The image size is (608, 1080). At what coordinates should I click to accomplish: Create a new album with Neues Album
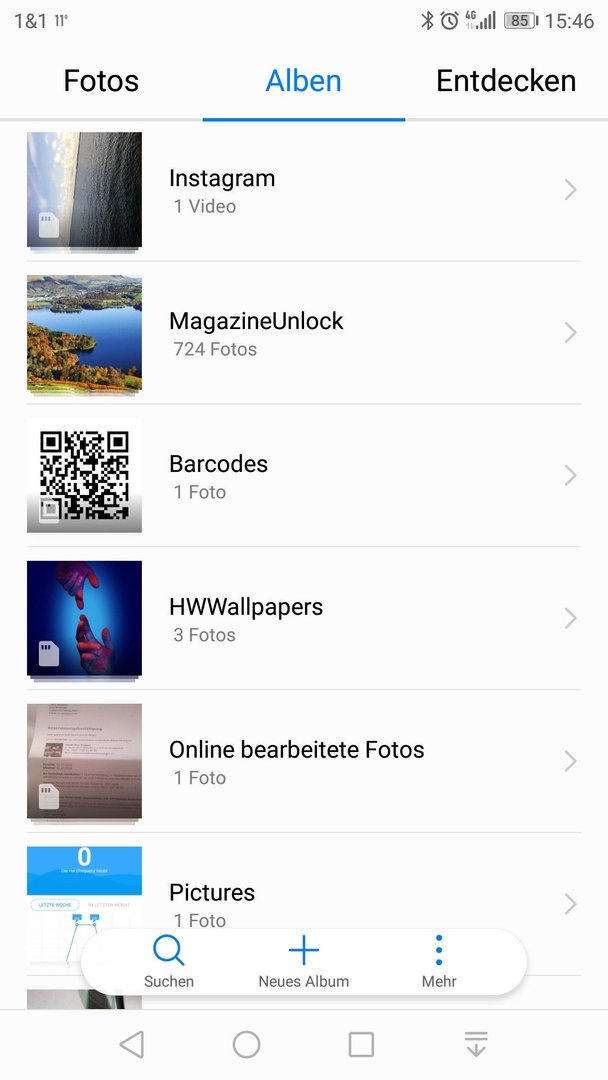pyautogui.click(x=303, y=962)
